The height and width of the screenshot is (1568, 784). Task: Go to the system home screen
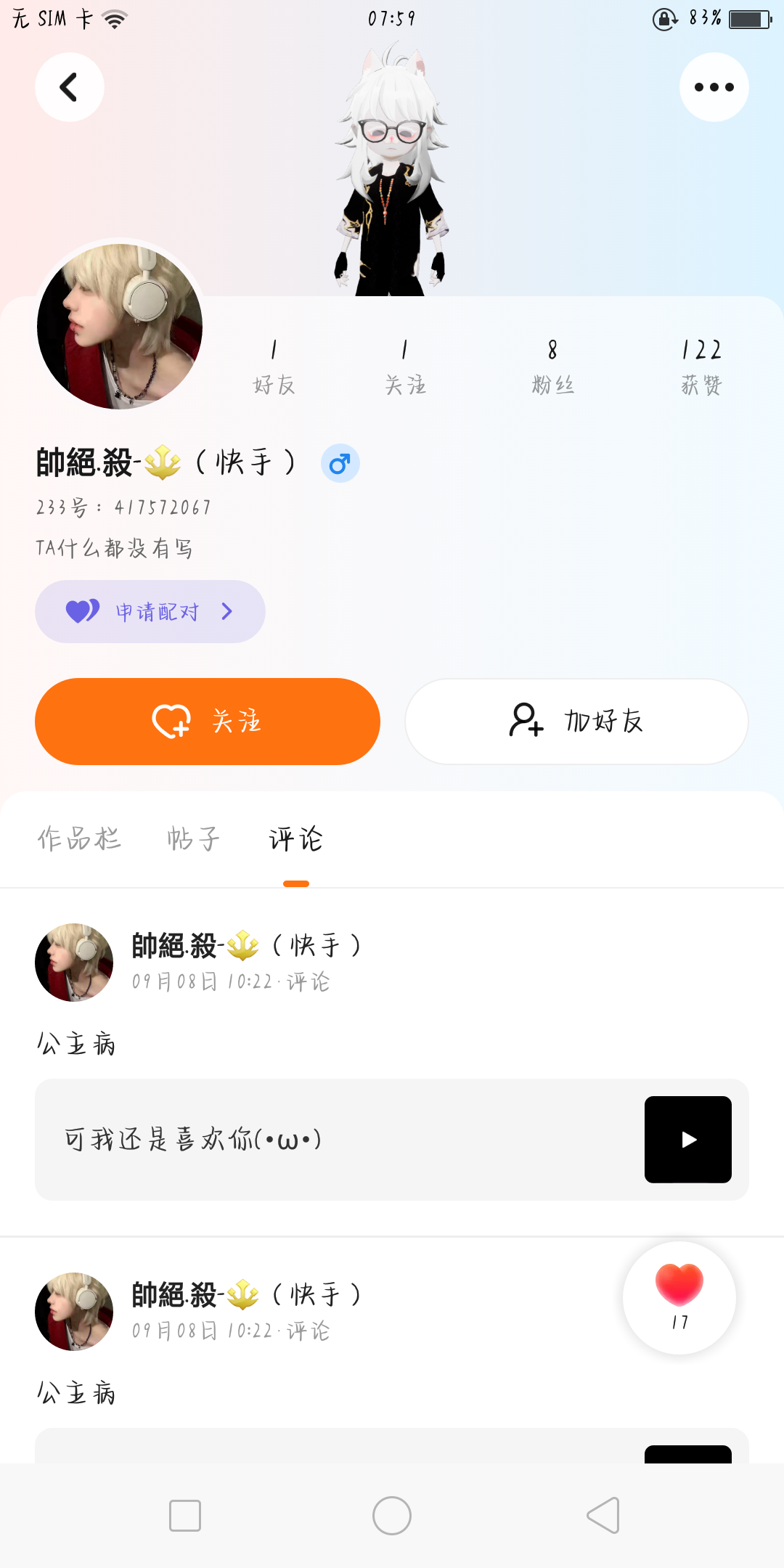392,1516
